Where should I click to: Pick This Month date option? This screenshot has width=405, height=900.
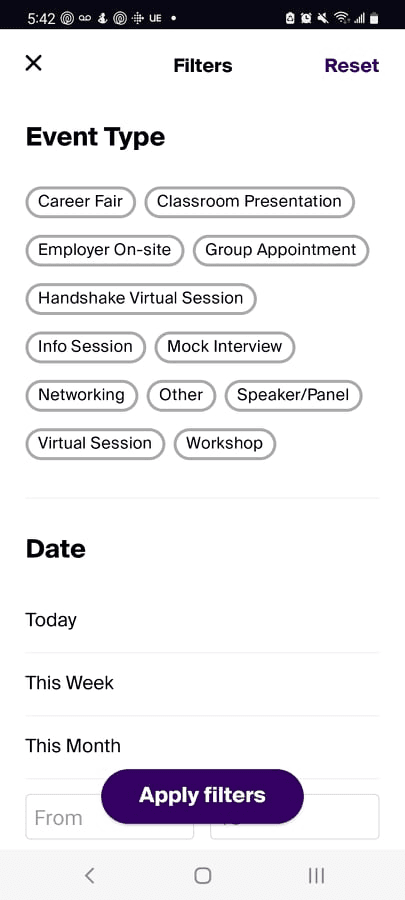coord(202,747)
